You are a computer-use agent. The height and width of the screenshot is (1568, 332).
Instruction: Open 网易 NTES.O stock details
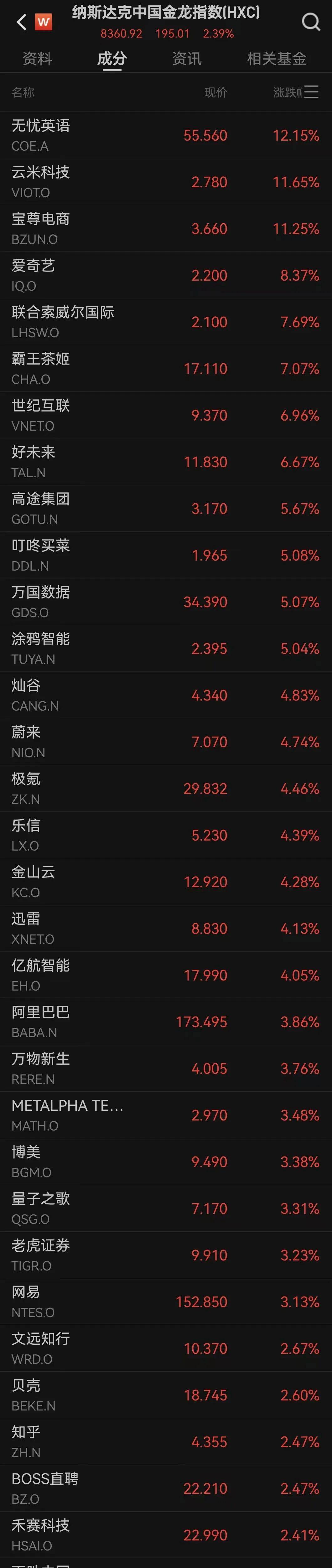point(166,1302)
